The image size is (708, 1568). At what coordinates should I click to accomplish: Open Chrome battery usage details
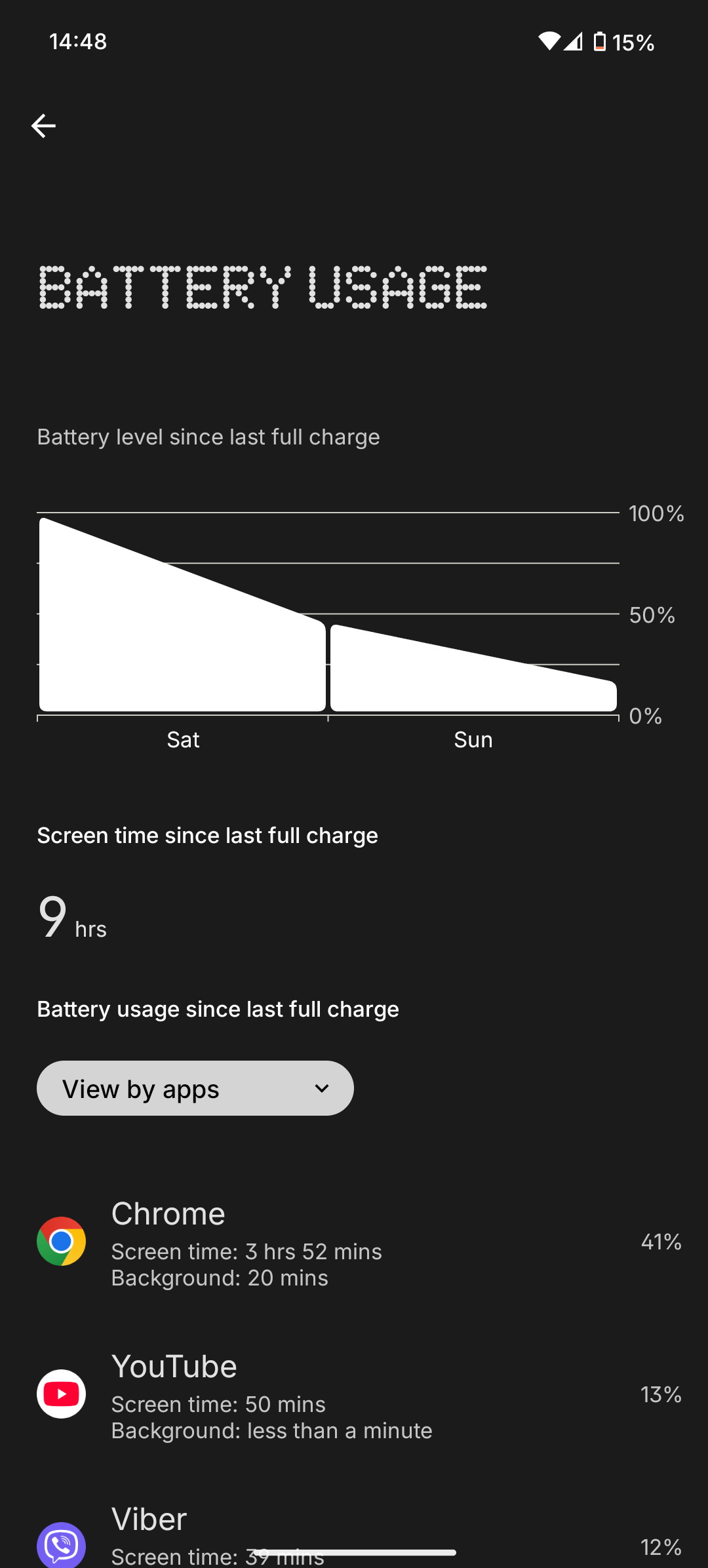354,1242
